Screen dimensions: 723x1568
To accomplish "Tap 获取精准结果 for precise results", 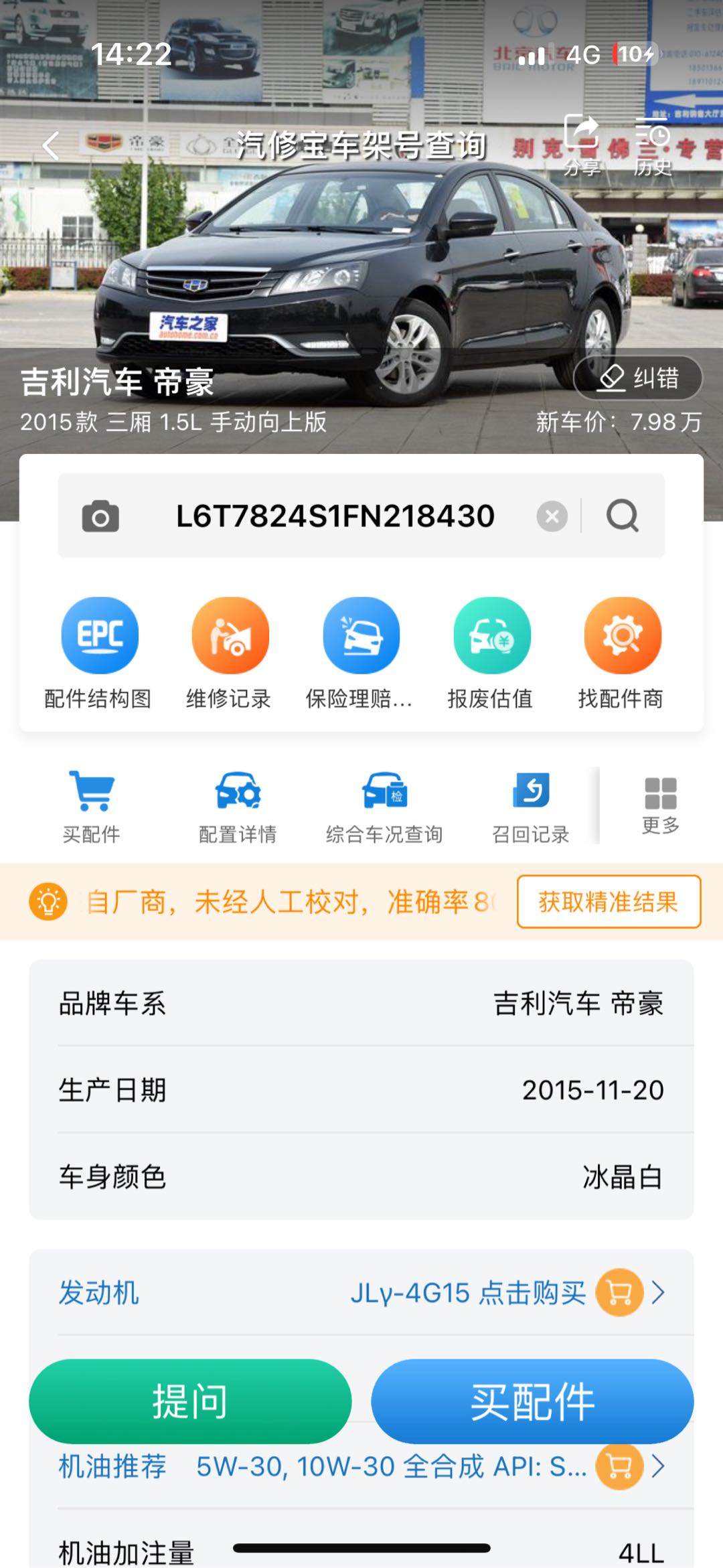I will [x=609, y=902].
